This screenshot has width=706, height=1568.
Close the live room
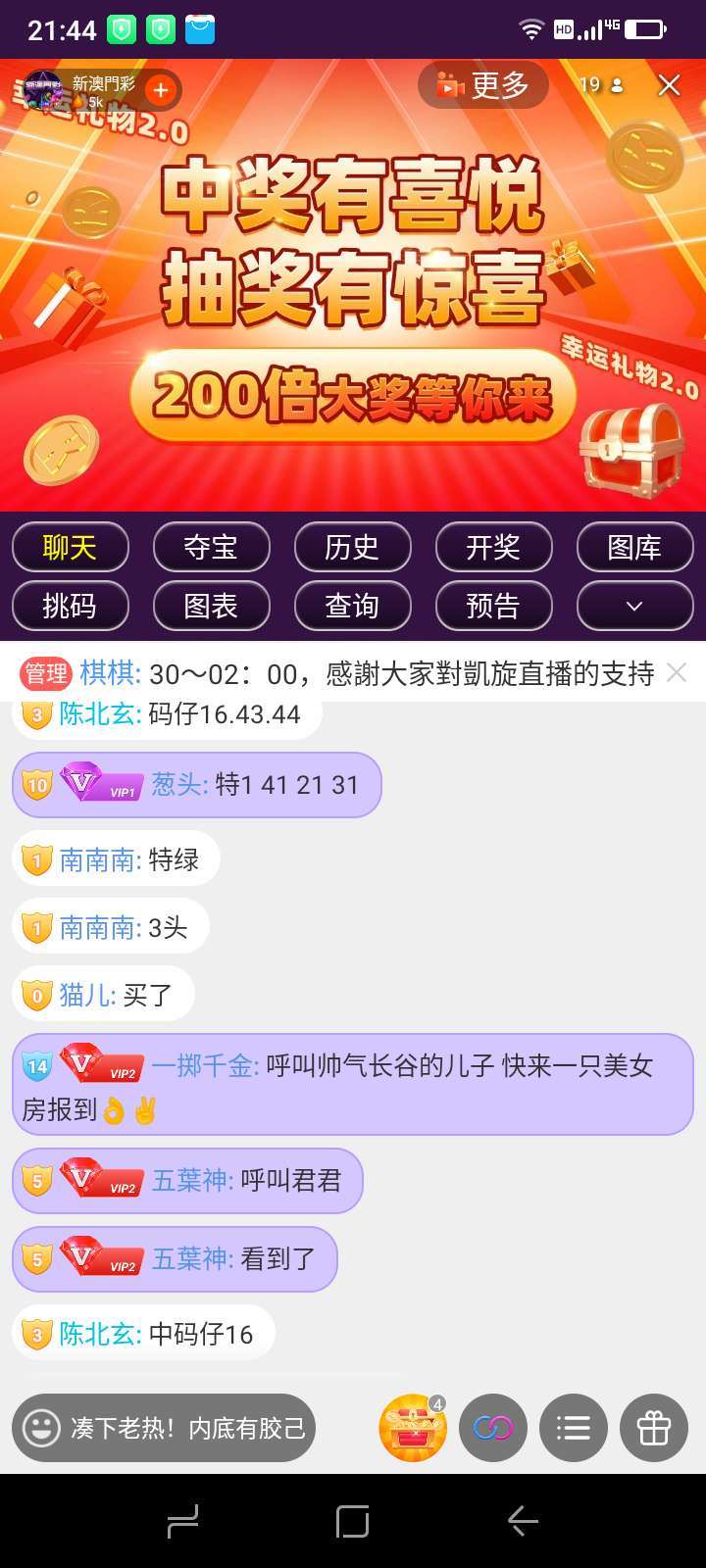(669, 85)
